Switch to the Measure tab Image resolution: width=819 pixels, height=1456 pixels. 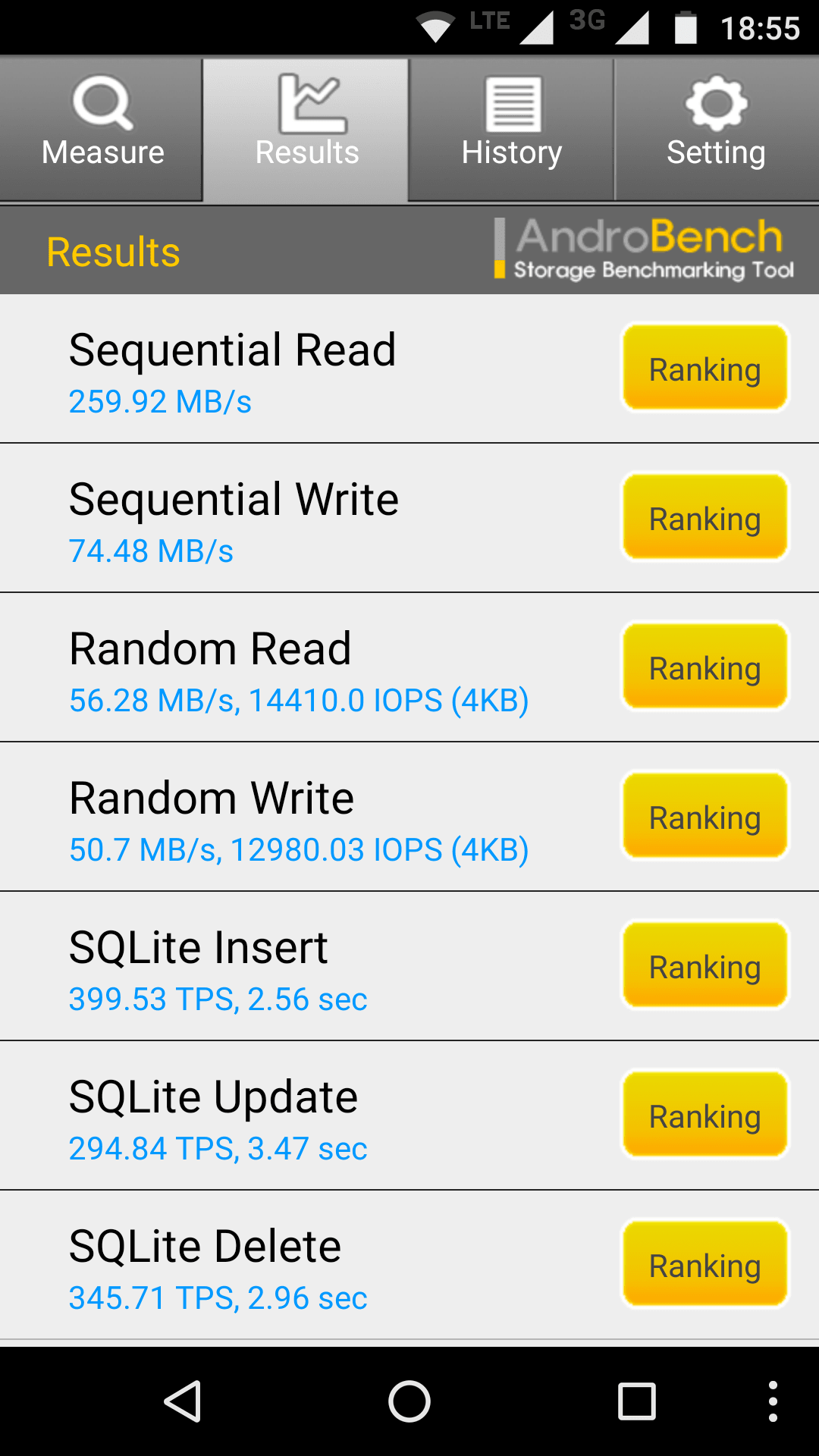pos(102,129)
